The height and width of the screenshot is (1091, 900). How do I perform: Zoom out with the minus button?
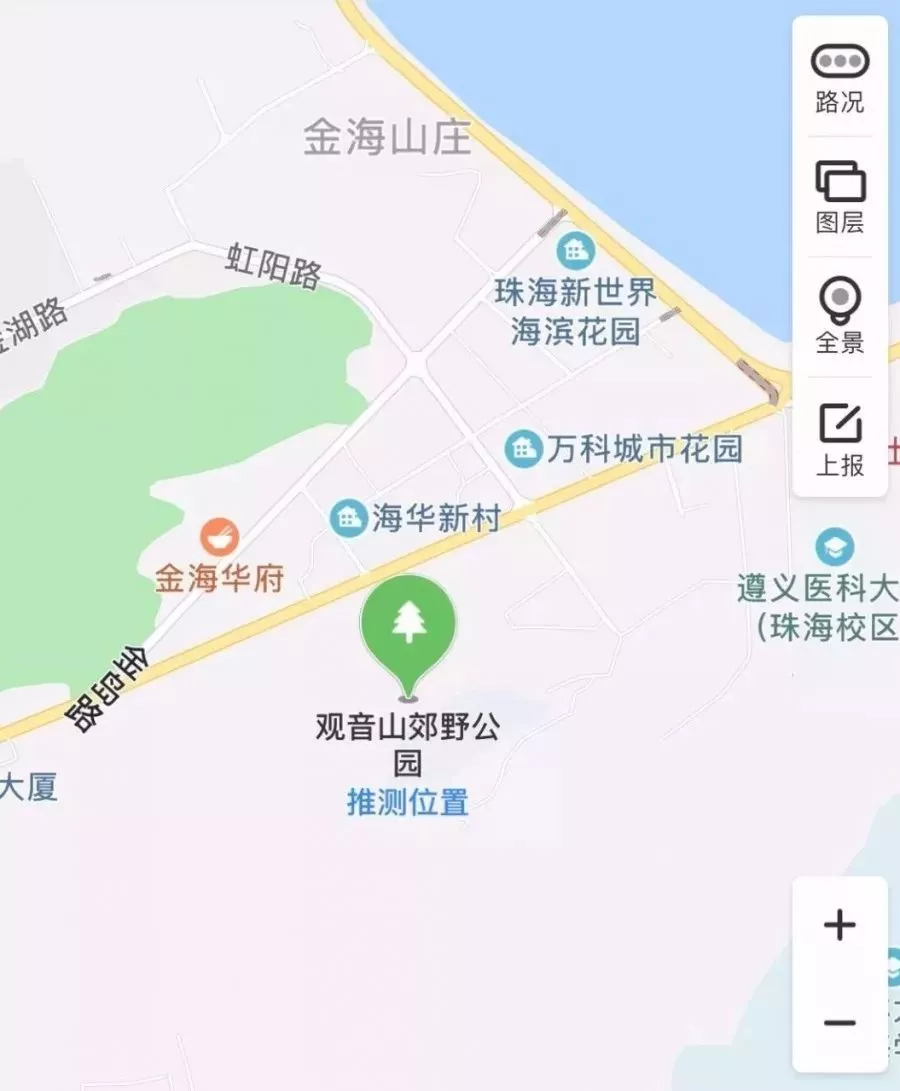click(840, 1022)
